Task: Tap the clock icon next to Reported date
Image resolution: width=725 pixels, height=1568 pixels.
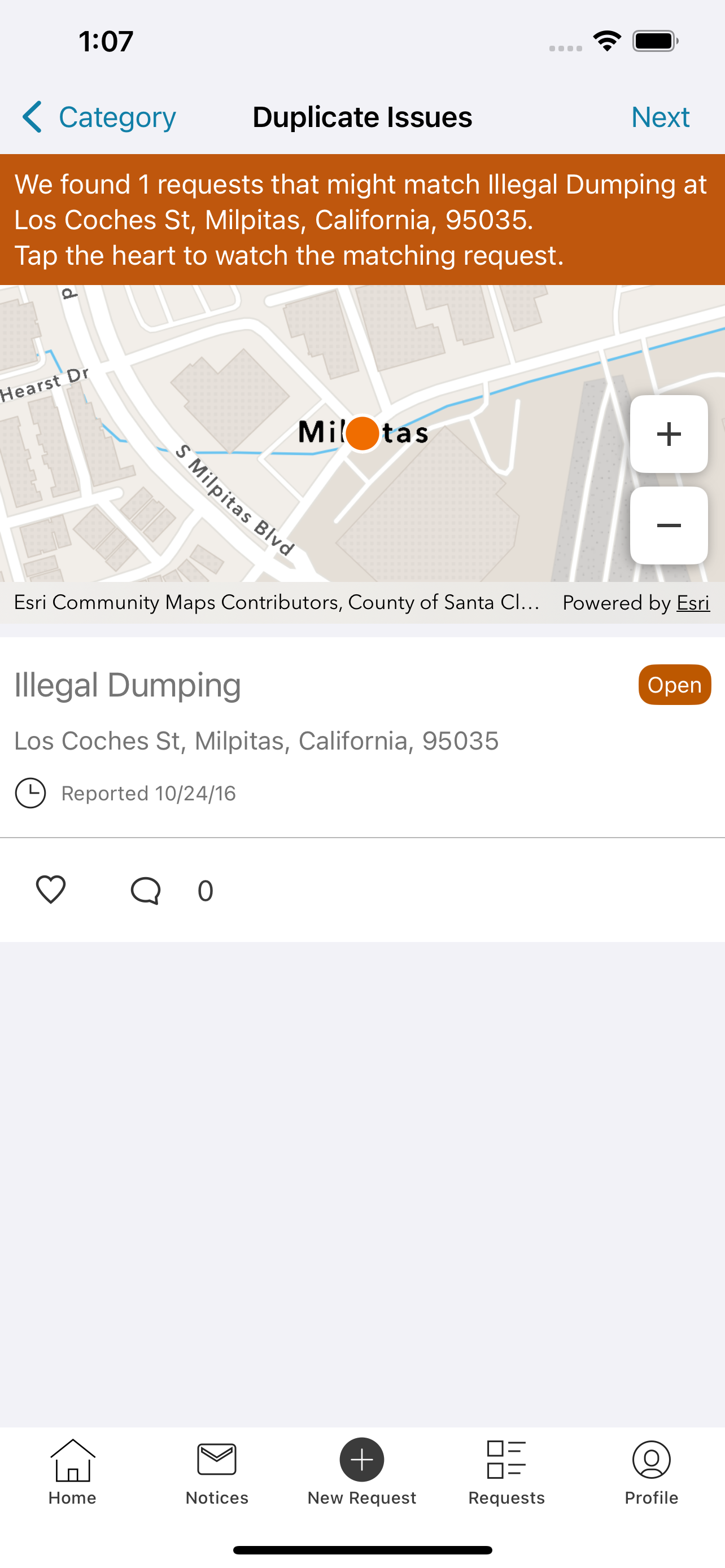Action: 30,792
